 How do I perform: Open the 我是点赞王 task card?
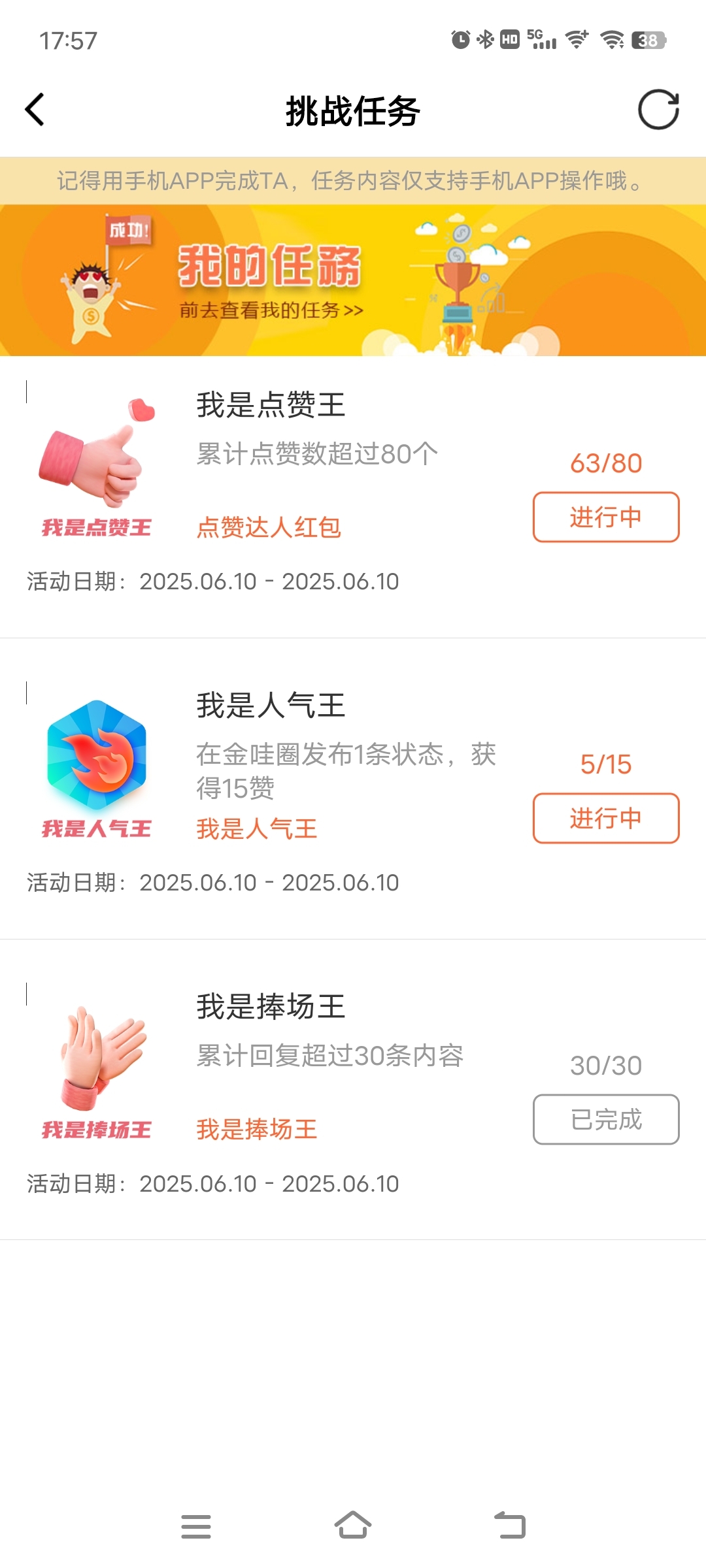click(x=353, y=497)
